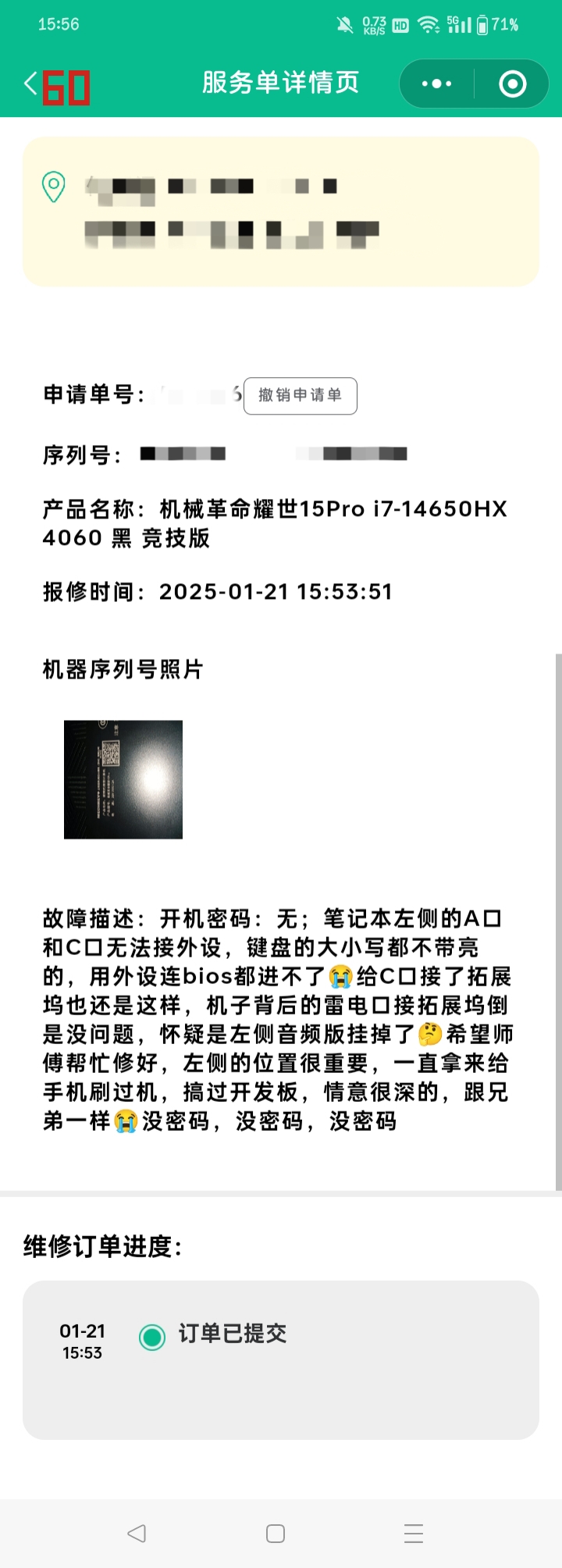Tap the system home button
The width and height of the screenshot is (562, 1568).
point(276,1533)
